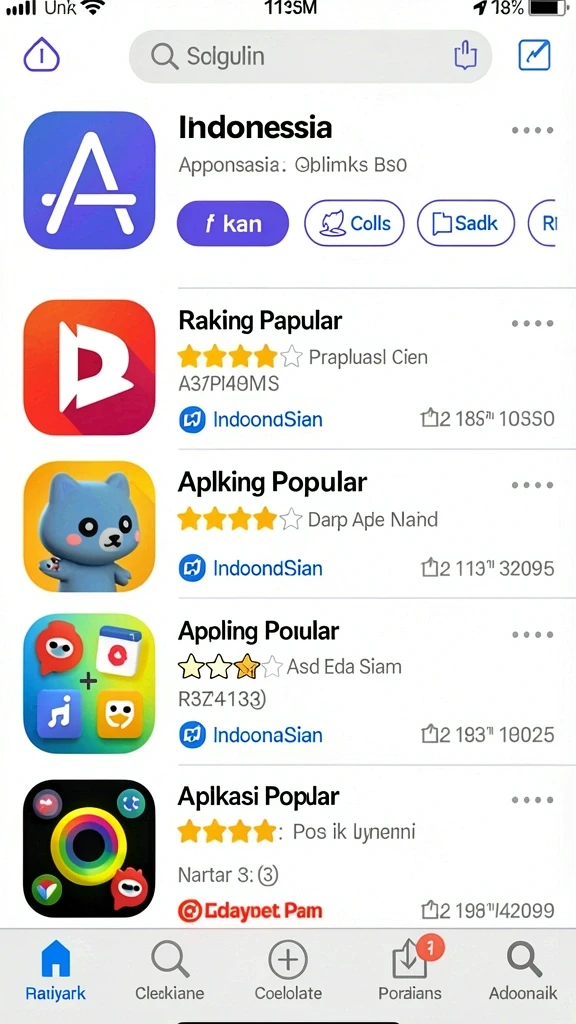The image size is (576, 1024).
Task: Go to the Adoonaik tab
Action: point(523,971)
